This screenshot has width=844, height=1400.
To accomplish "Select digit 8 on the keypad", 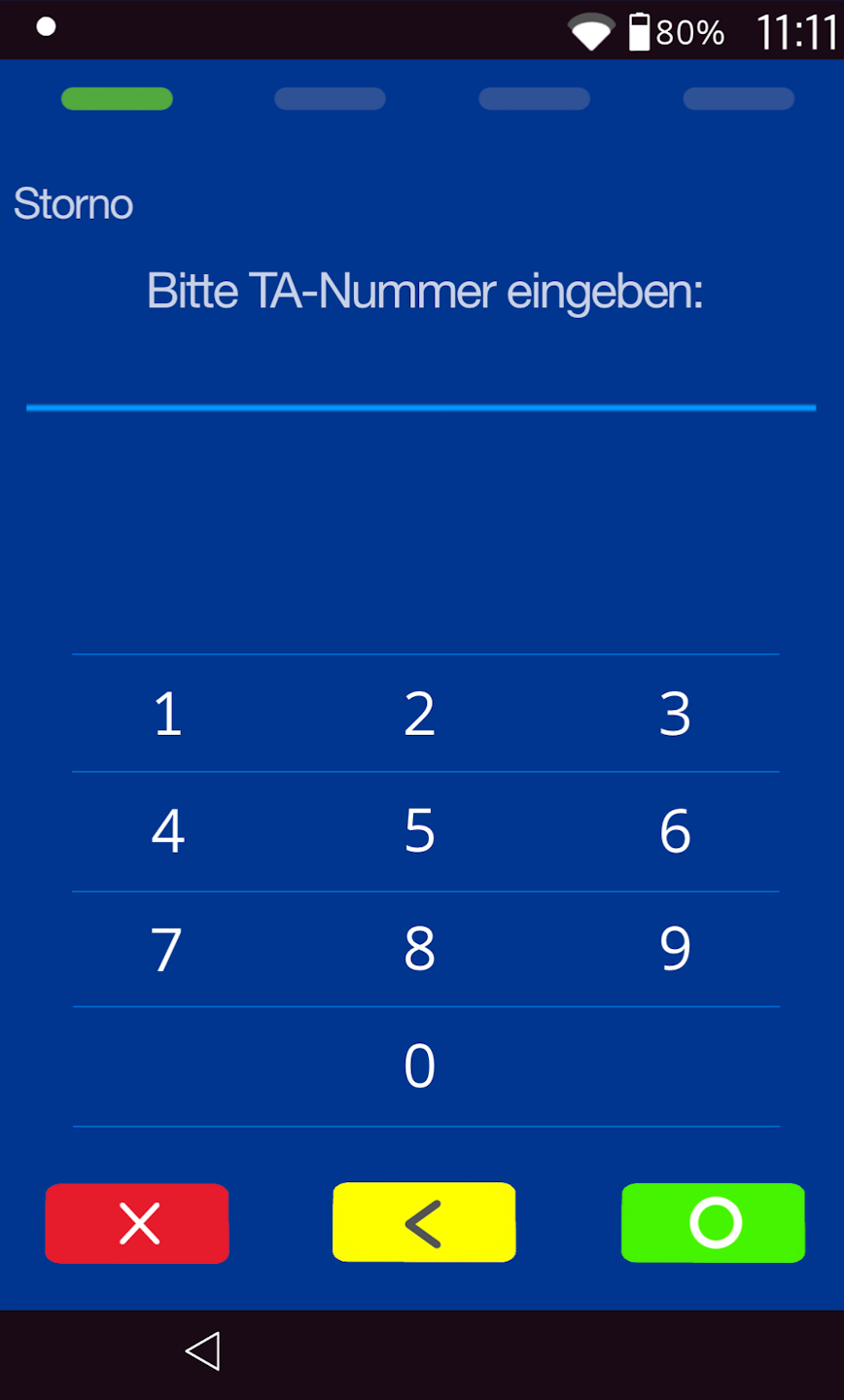I will [420, 949].
